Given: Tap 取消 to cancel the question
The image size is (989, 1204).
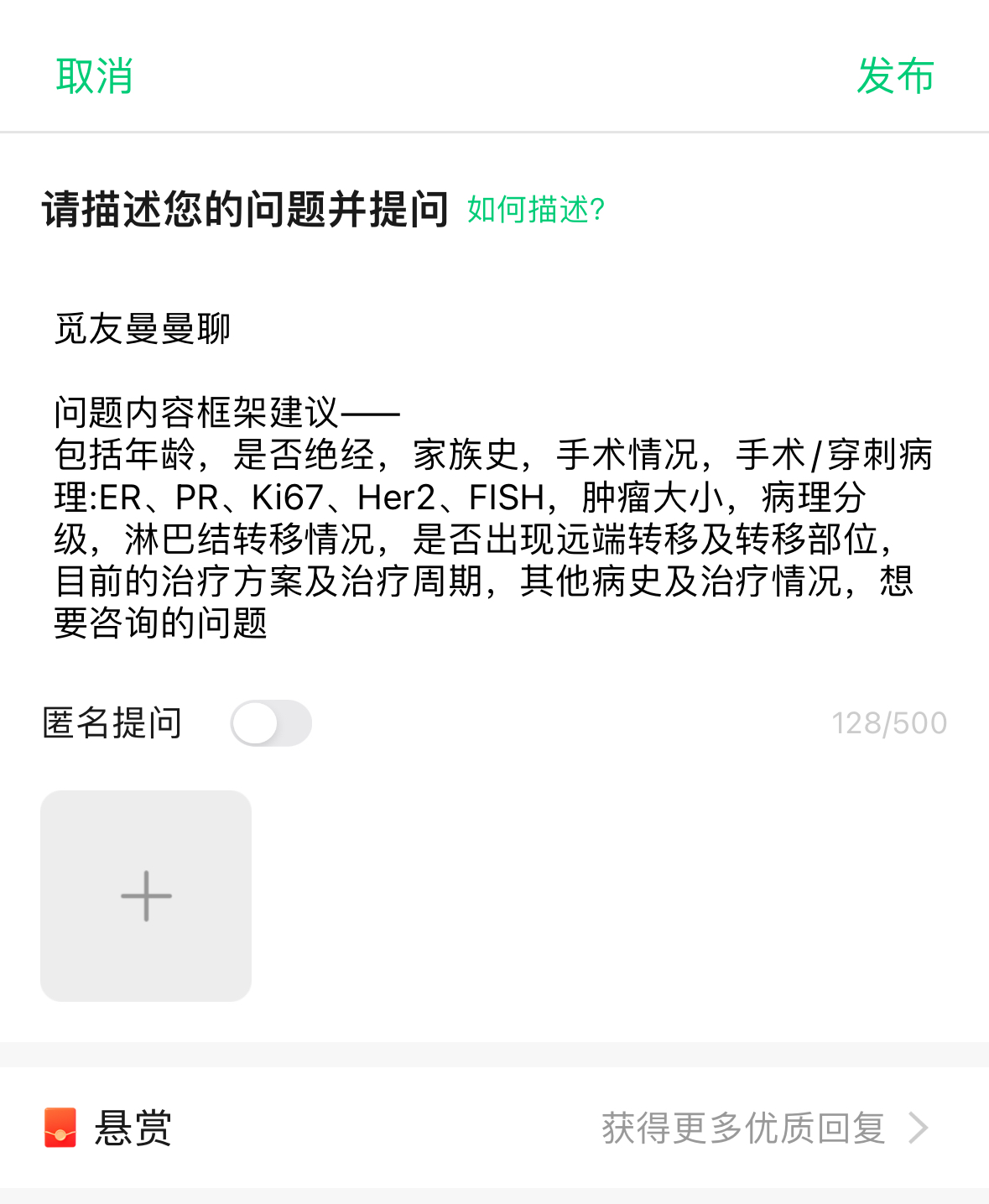Looking at the screenshot, I should 94,76.
